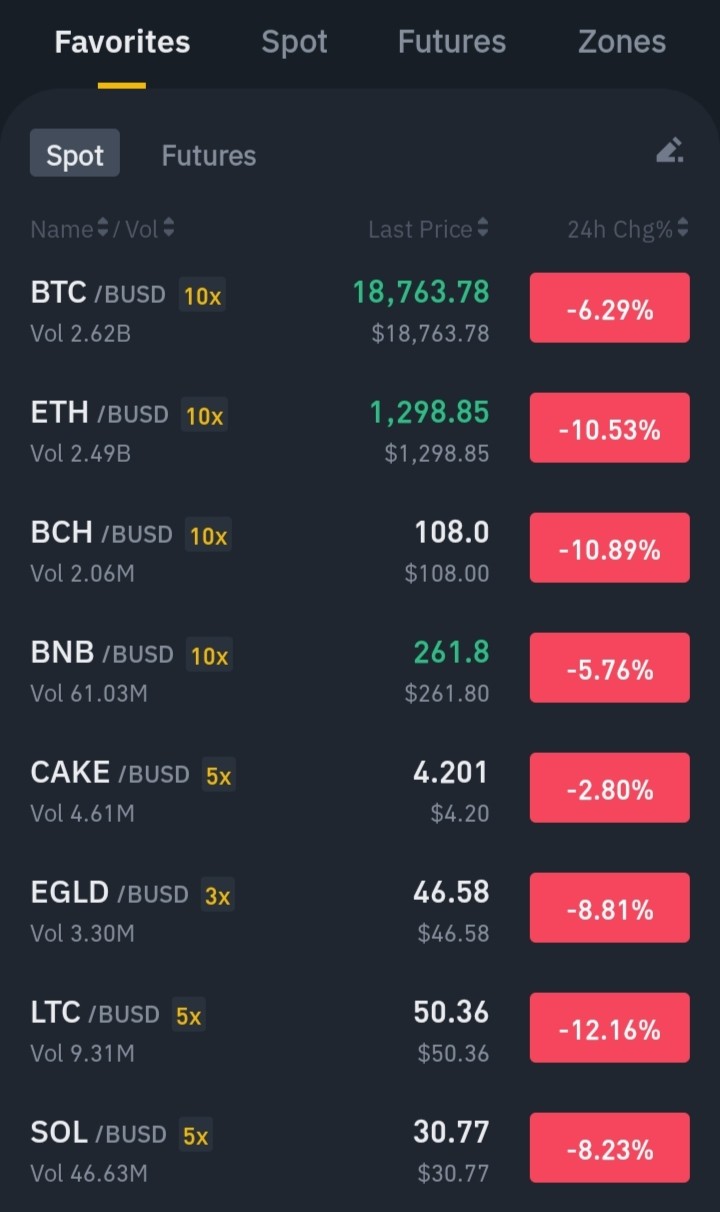Sort the list by Name
The height and width of the screenshot is (1212, 720).
[x=68, y=229]
